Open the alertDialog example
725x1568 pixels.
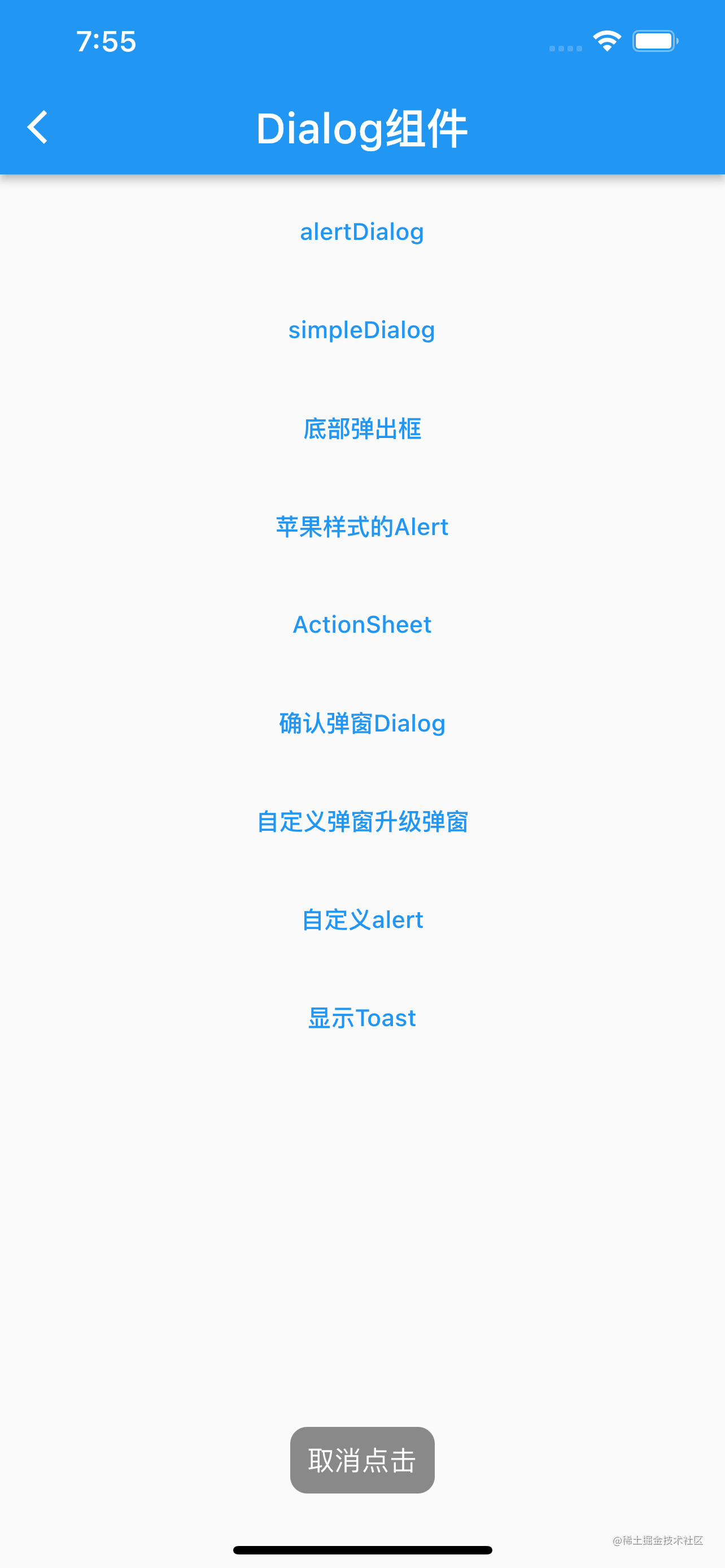click(x=362, y=232)
